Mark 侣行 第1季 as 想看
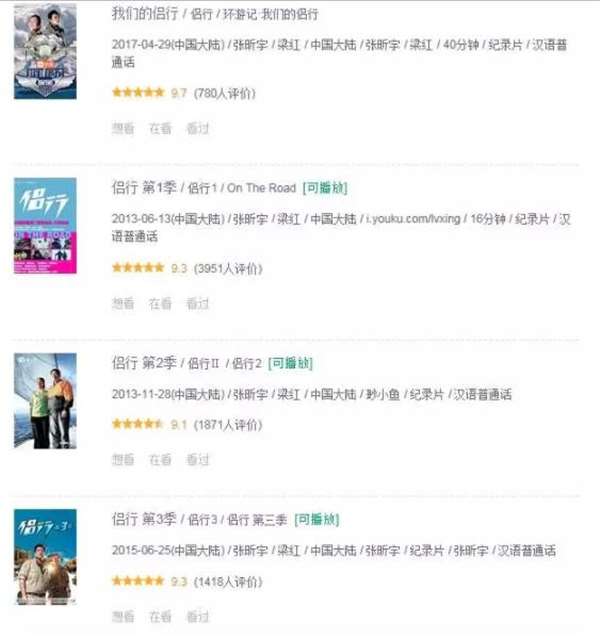Screen dimensions: 600x639 click(123, 303)
